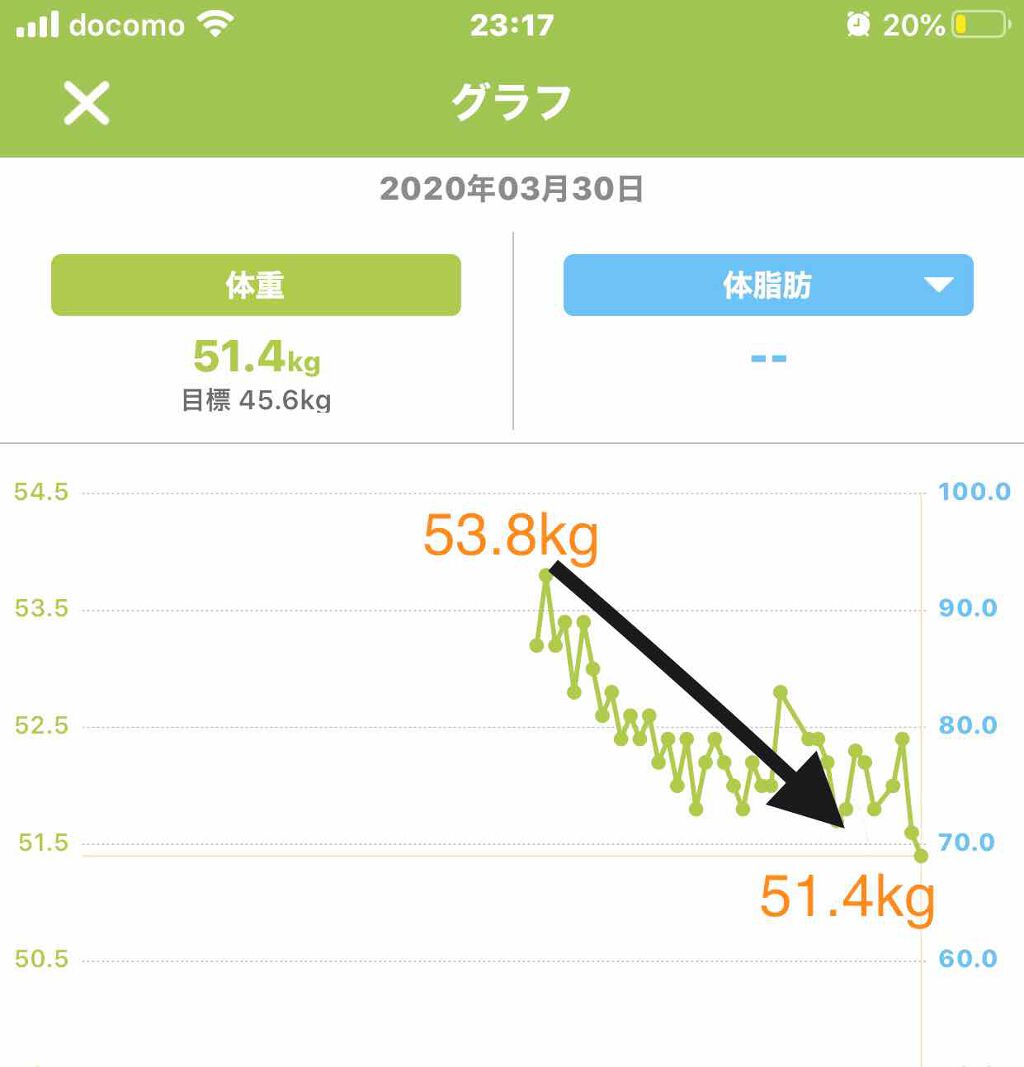Image resolution: width=1024 pixels, height=1067 pixels.
Task: Close the グラフ screen with the X
Action: (x=86, y=103)
